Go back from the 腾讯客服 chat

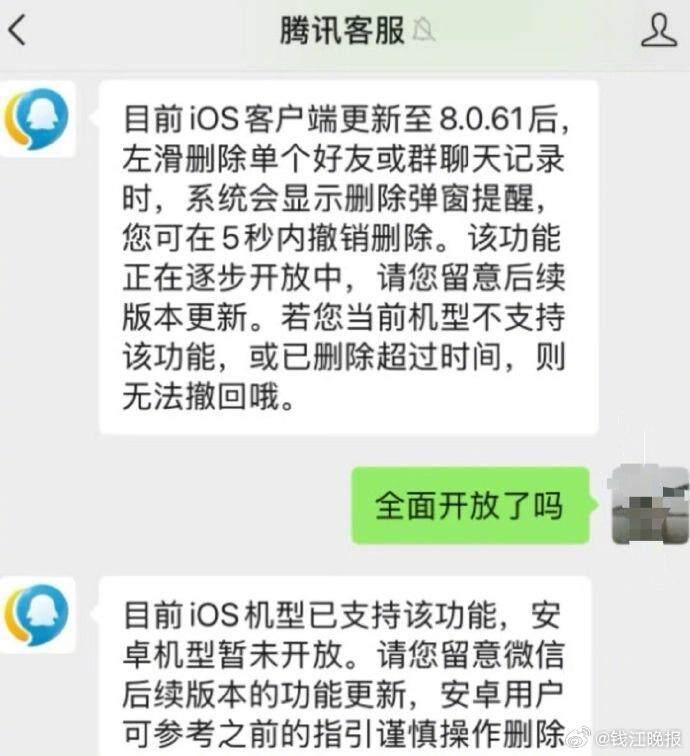click(x=18, y=31)
